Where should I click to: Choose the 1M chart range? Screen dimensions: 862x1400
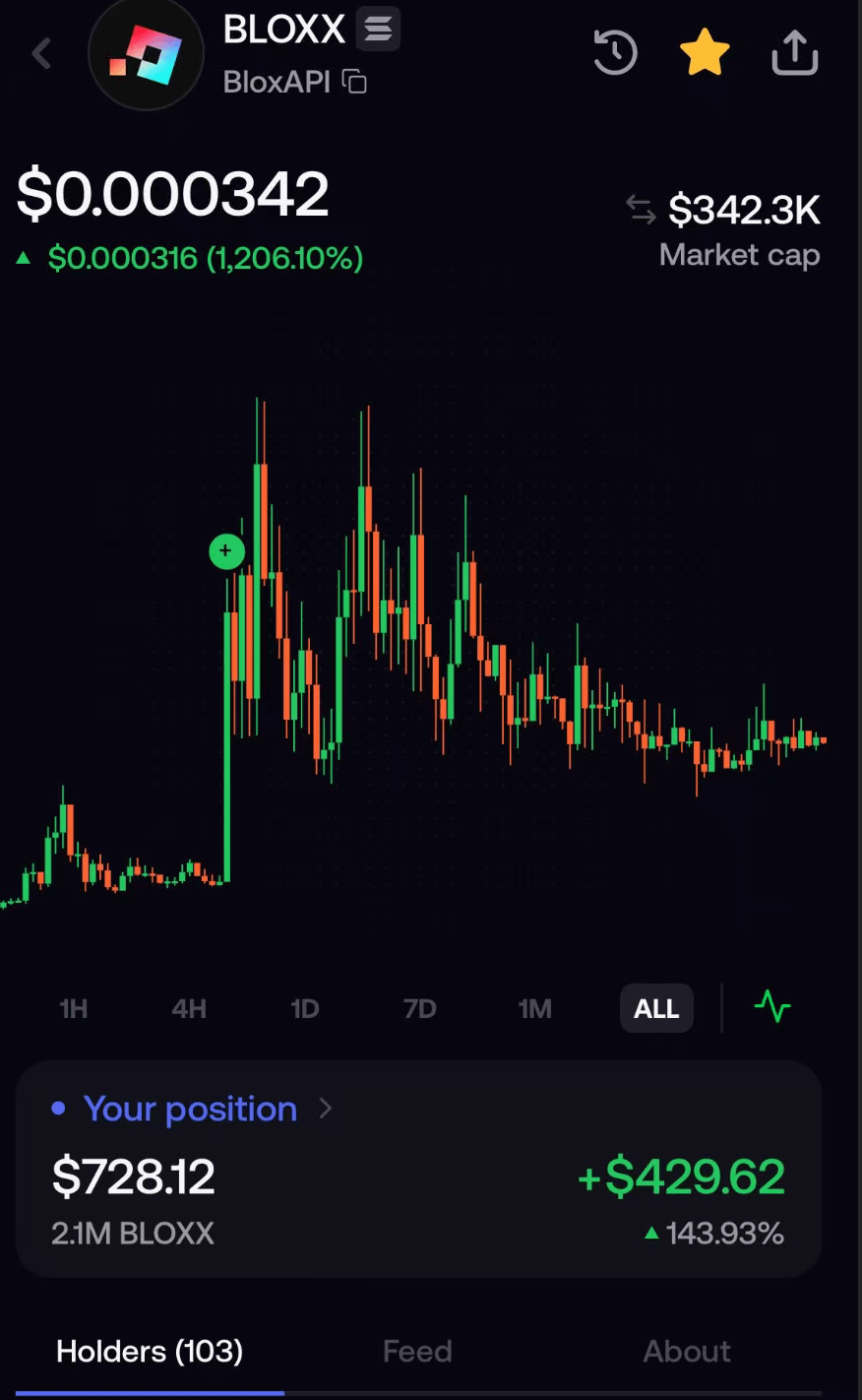pos(535,1009)
